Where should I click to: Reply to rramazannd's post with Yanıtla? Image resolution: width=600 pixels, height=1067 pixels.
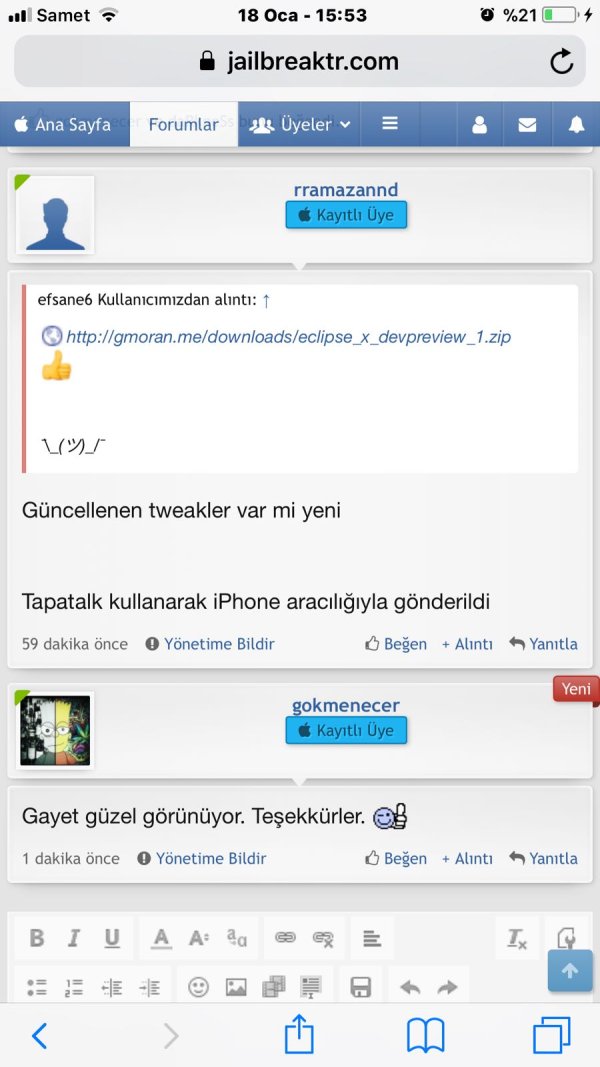[x=543, y=644]
